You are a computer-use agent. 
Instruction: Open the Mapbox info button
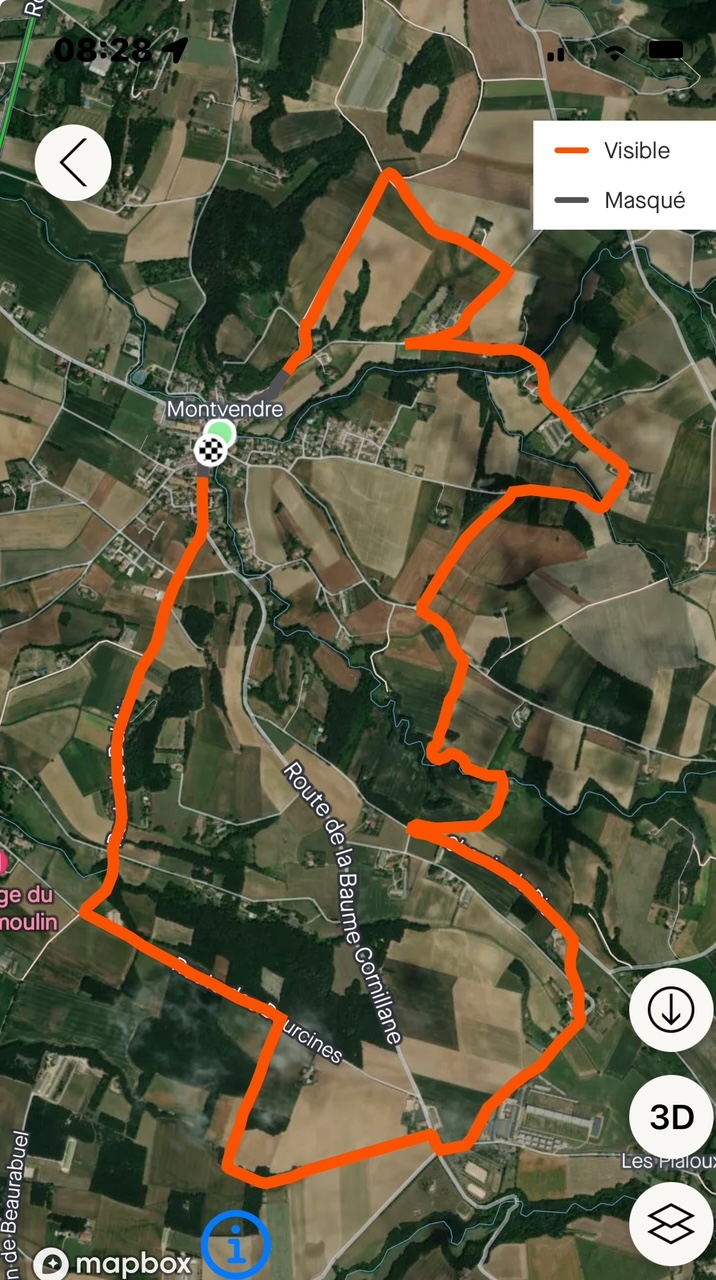[x=235, y=1247]
